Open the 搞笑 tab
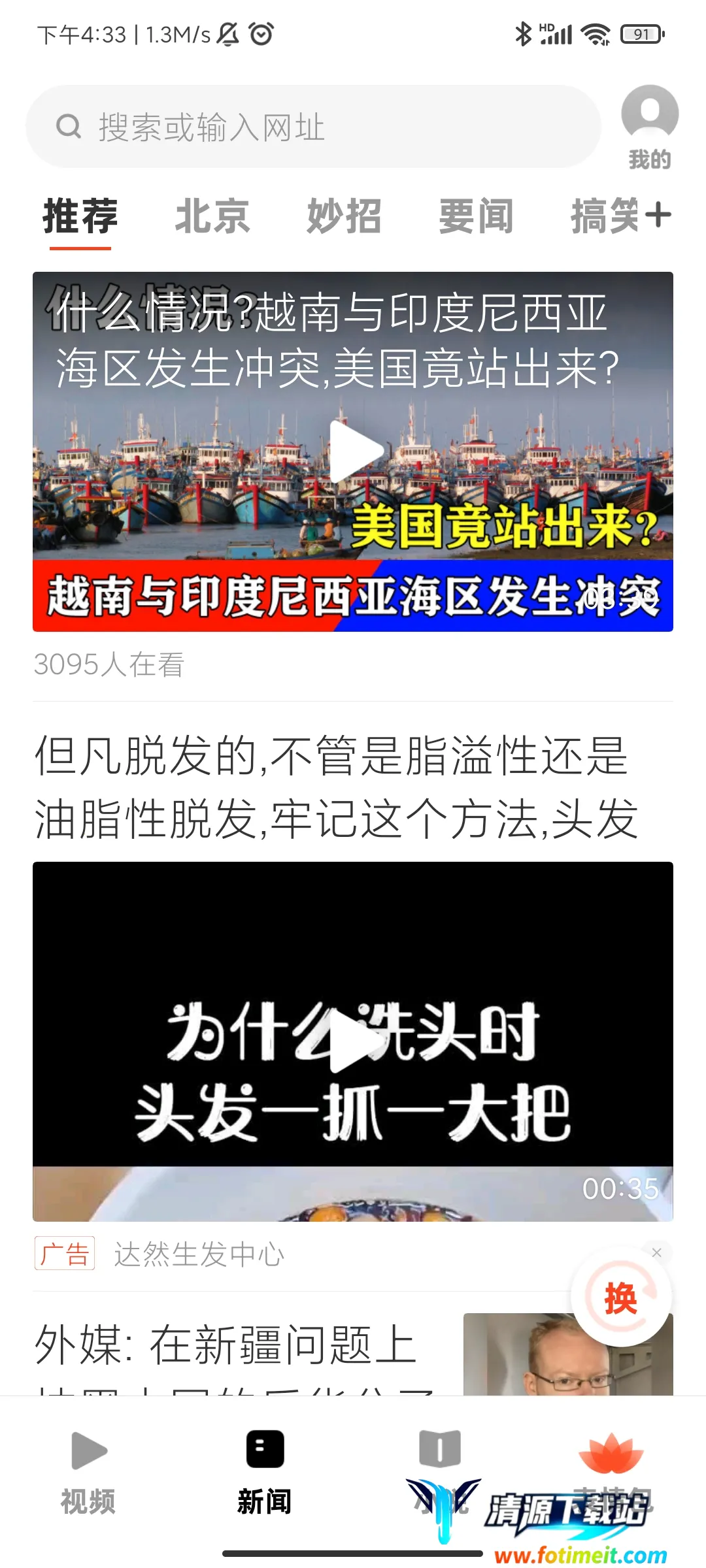 pyautogui.click(x=605, y=216)
